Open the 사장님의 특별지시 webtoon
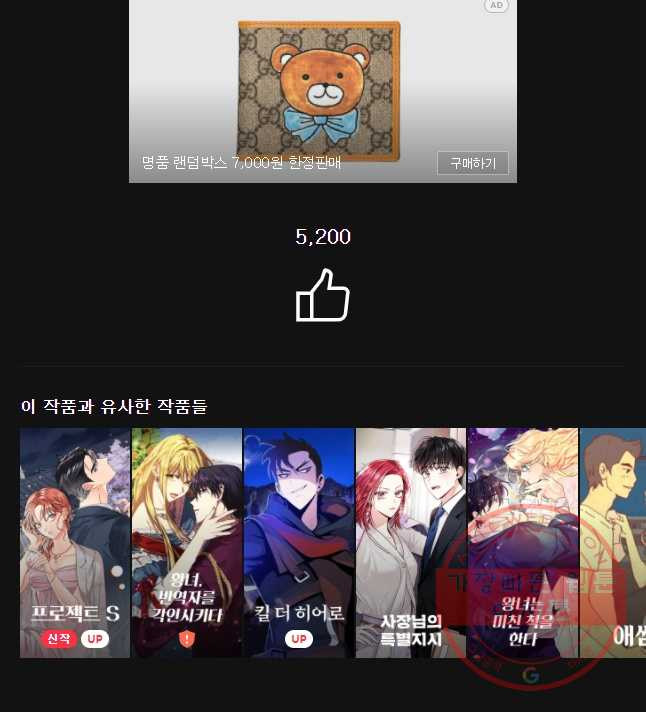 click(x=411, y=542)
